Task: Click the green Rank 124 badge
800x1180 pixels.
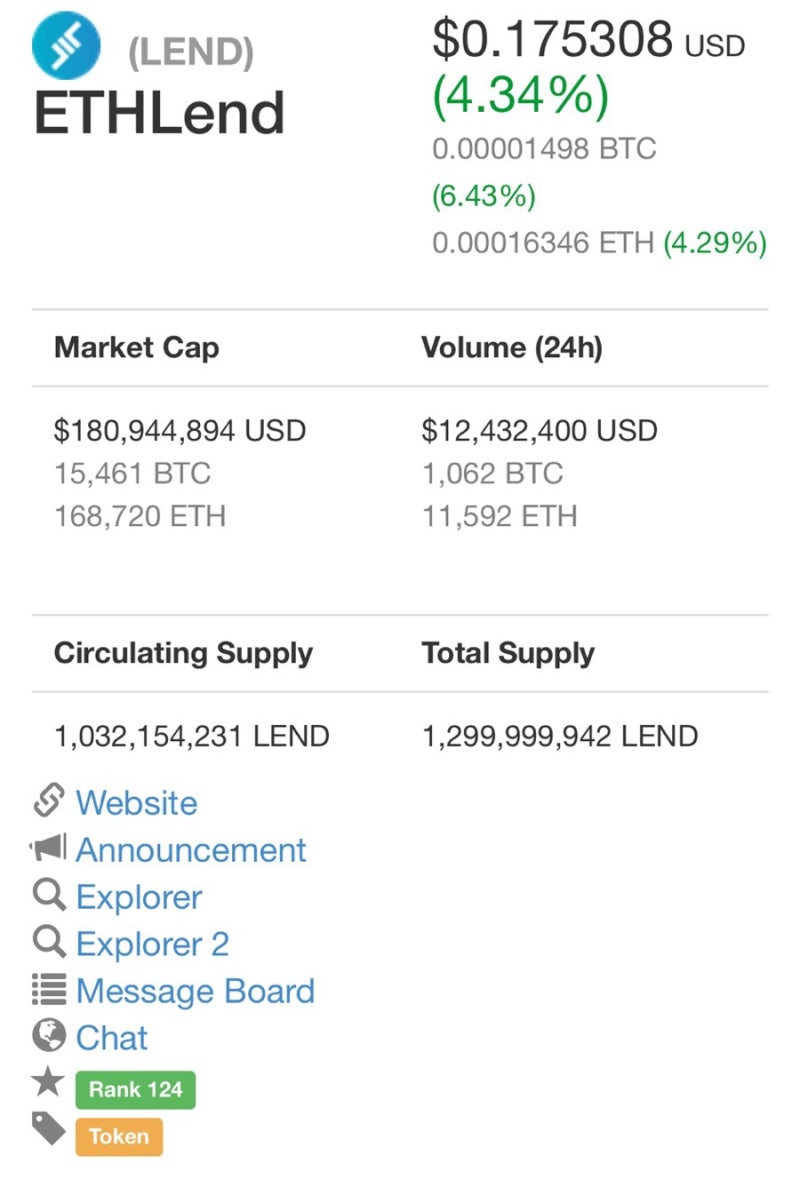Action: (135, 1089)
